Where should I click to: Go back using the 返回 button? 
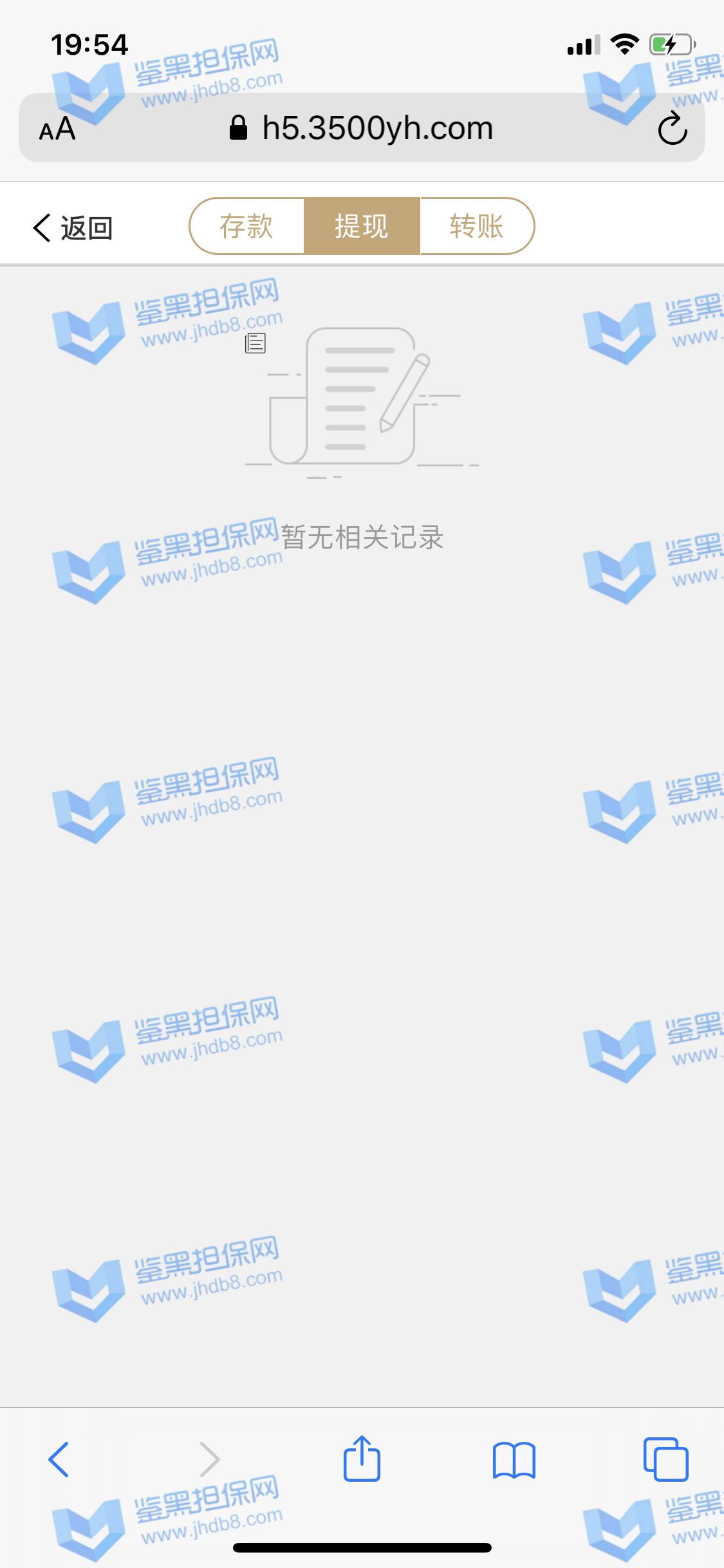pos(72,228)
